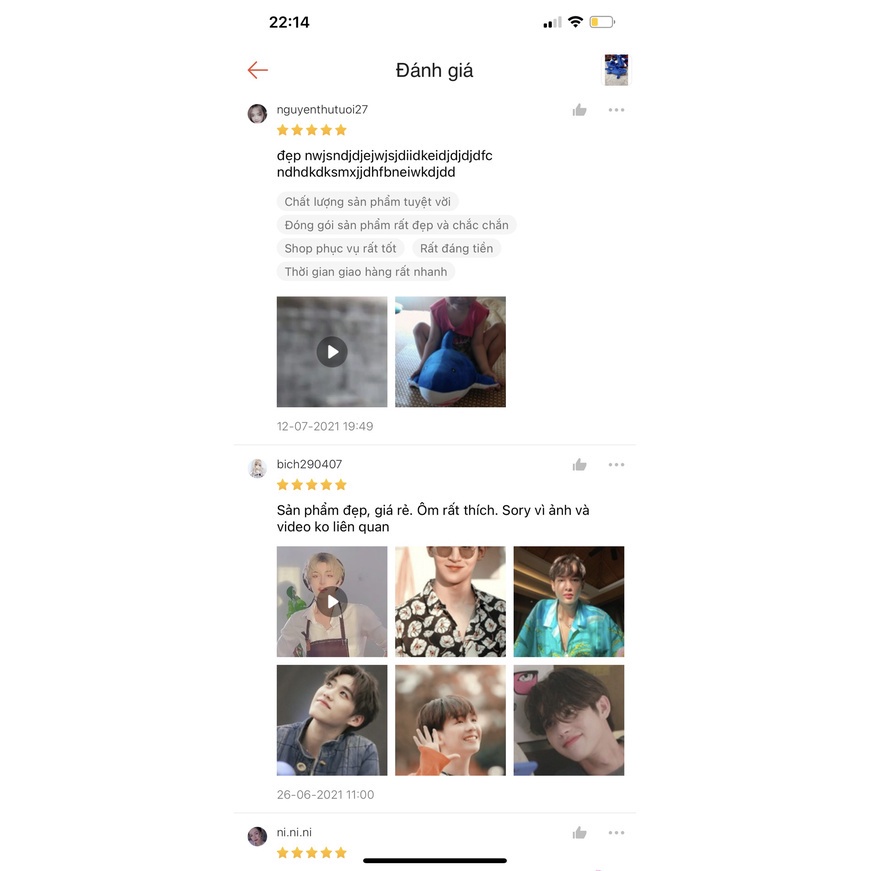Like nguyenthutuoi27's review
Screen dimensions: 871x871
[x=579, y=110]
